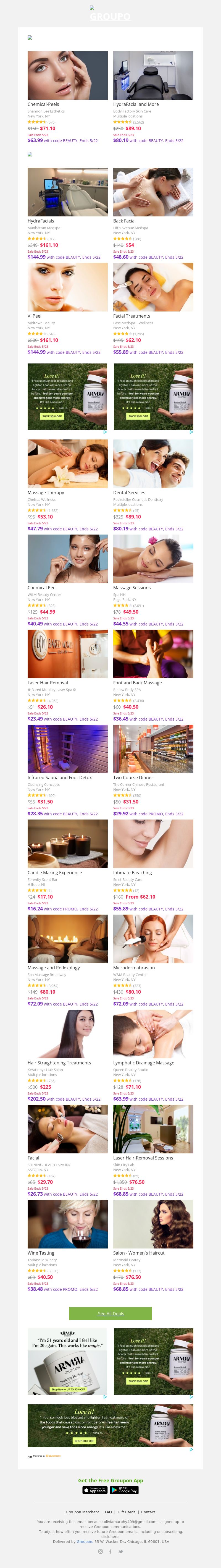
Task: Open the Salon - Women's Haircut deal
Action: pyautogui.click(x=153, y=1224)
